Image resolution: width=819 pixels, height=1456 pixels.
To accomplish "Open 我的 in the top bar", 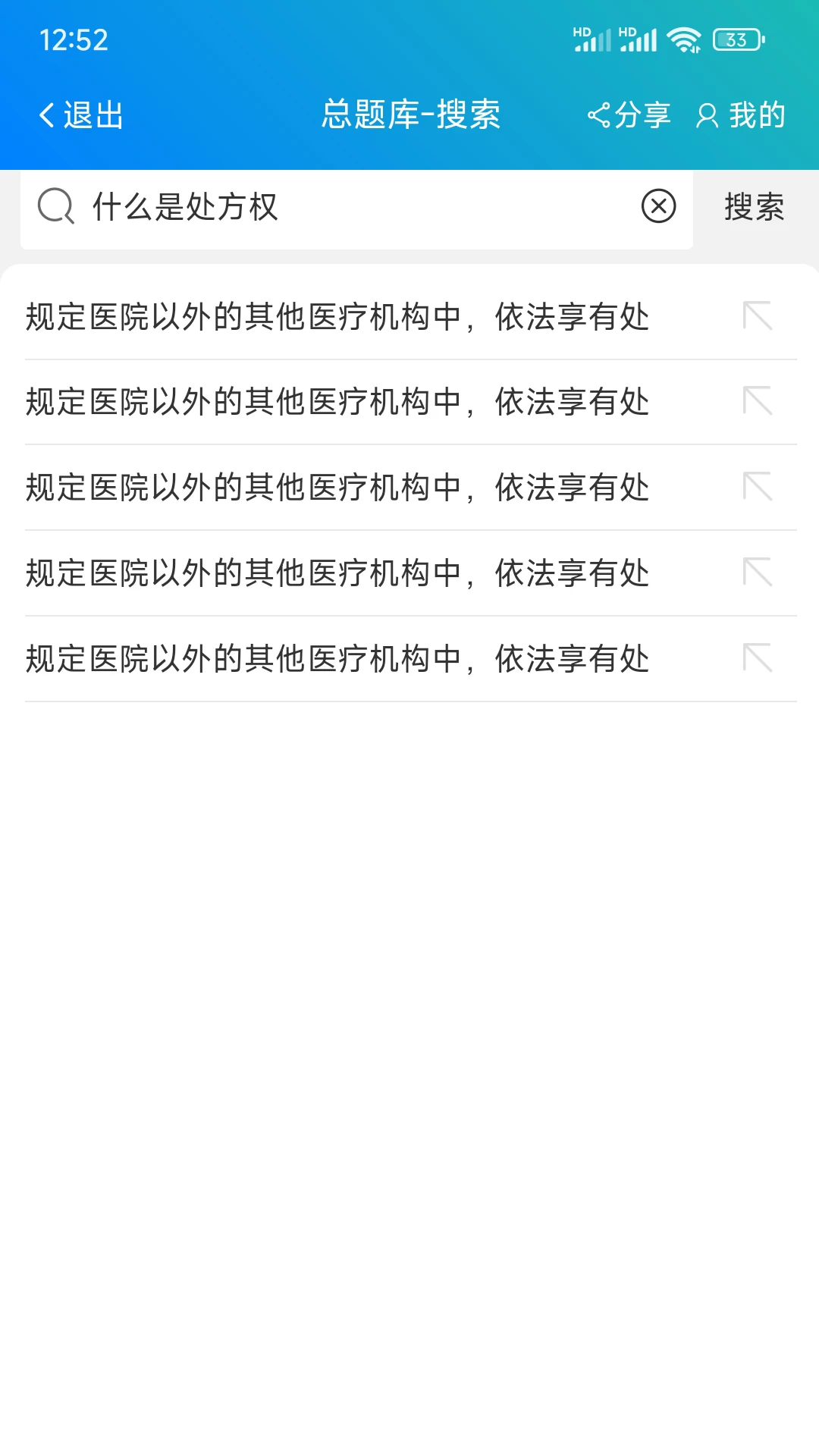I will tap(755, 115).
